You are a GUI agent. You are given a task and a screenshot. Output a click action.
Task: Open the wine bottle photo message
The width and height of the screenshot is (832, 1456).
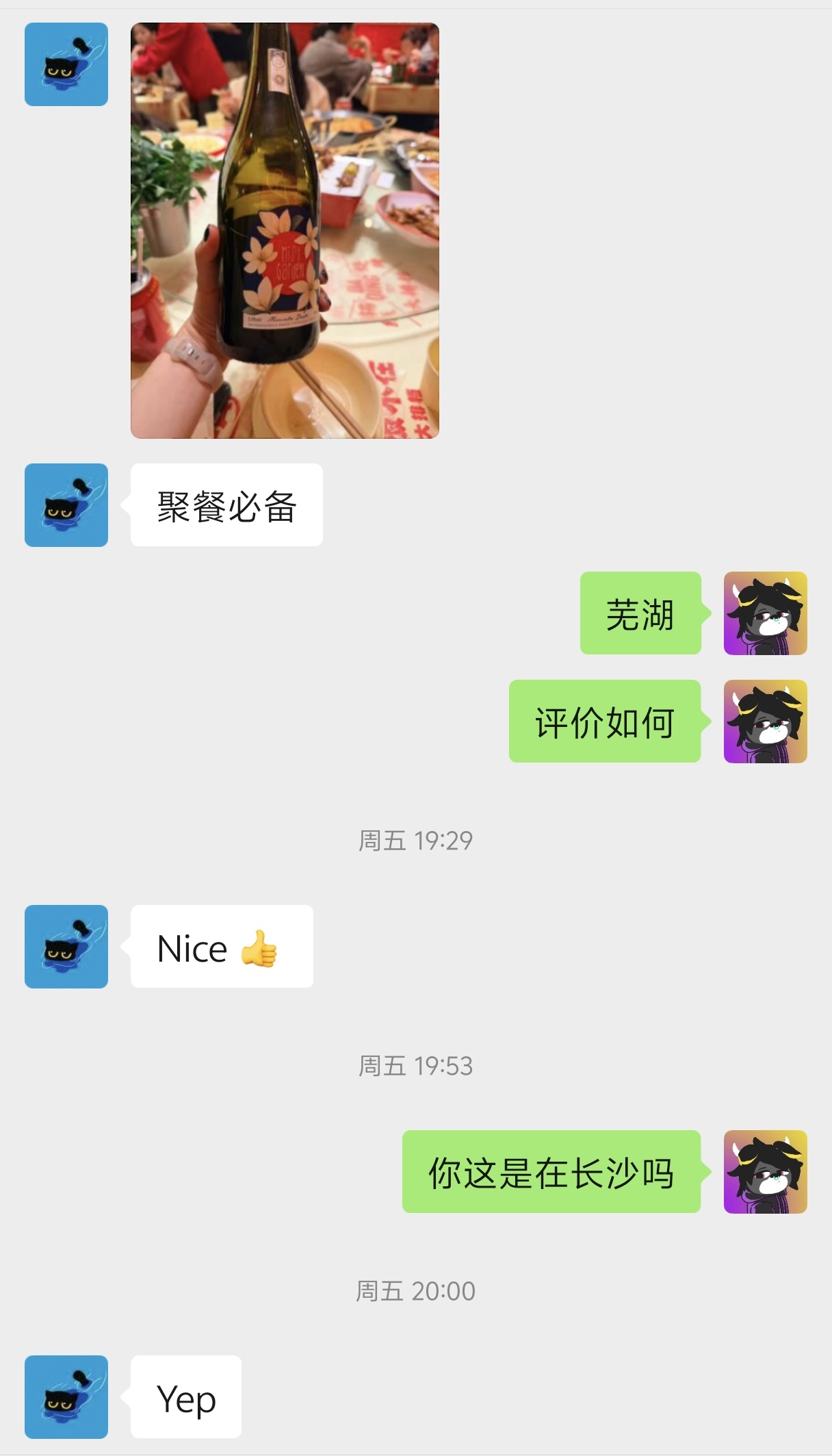(285, 230)
